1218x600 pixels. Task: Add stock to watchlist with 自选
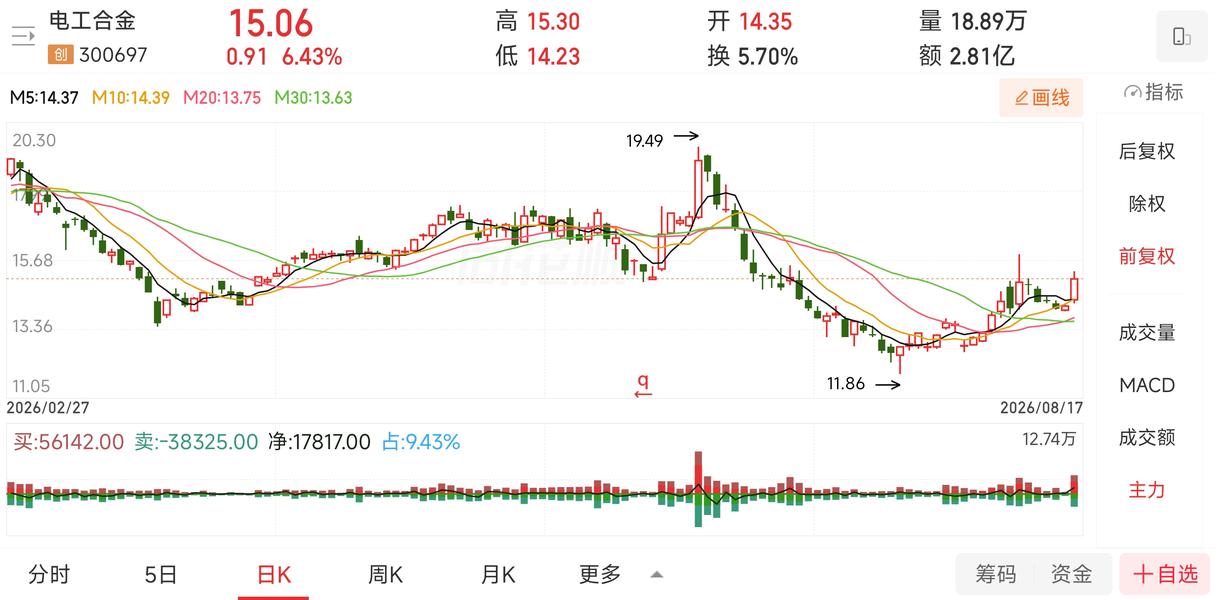point(1165,574)
